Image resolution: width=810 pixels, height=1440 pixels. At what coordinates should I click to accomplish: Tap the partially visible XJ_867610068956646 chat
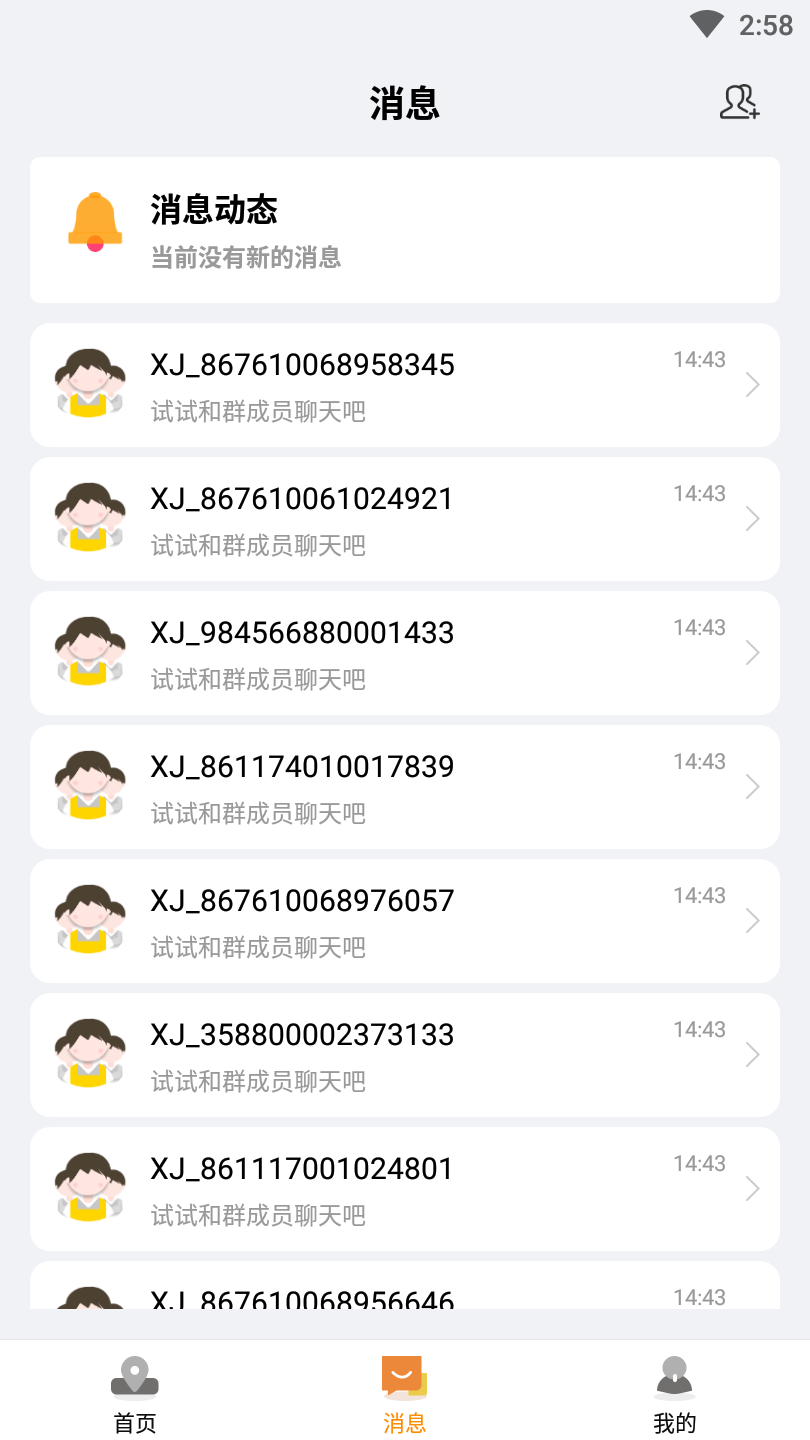tap(404, 1295)
